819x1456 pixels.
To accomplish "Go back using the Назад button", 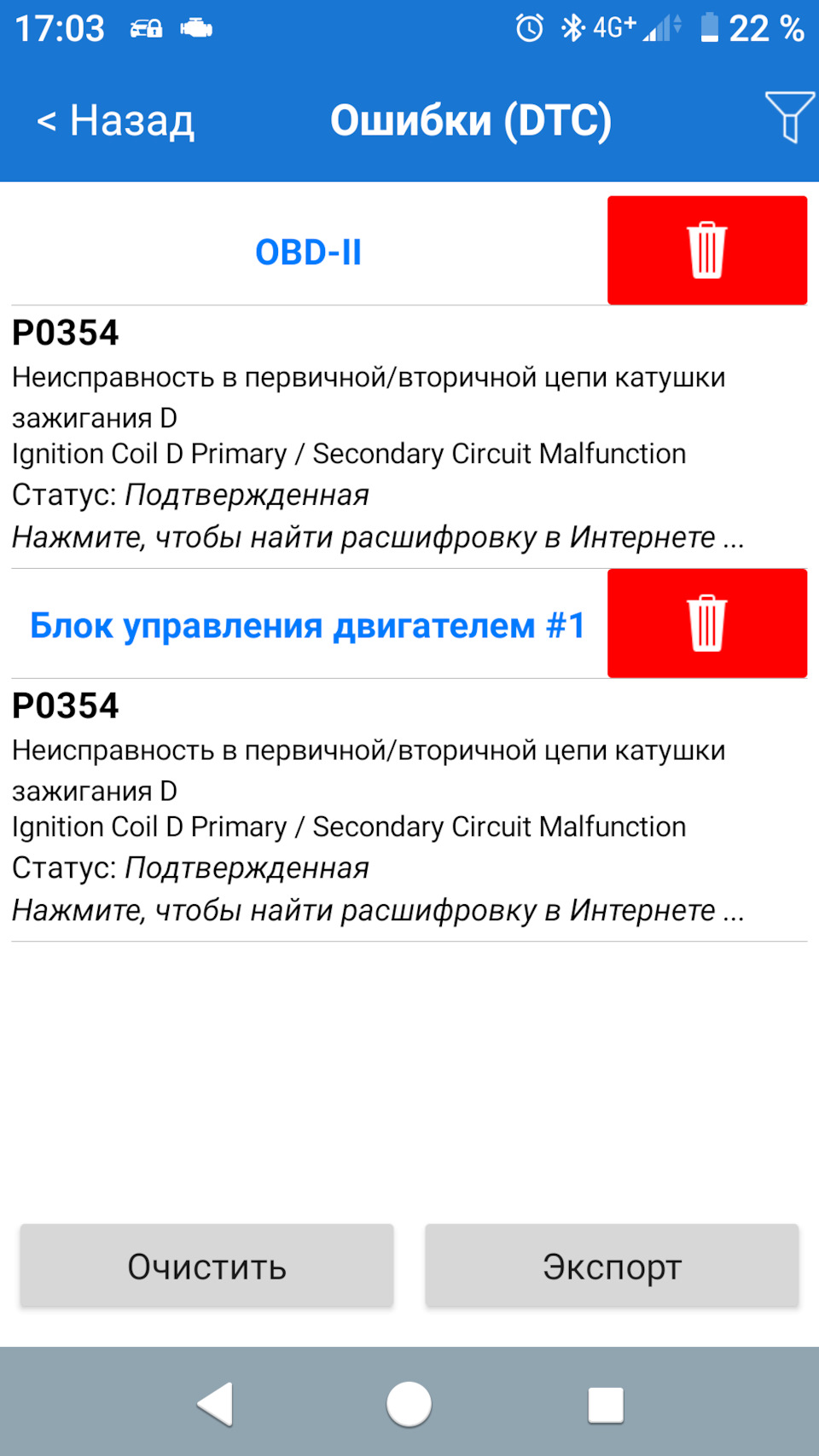I will (x=115, y=120).
